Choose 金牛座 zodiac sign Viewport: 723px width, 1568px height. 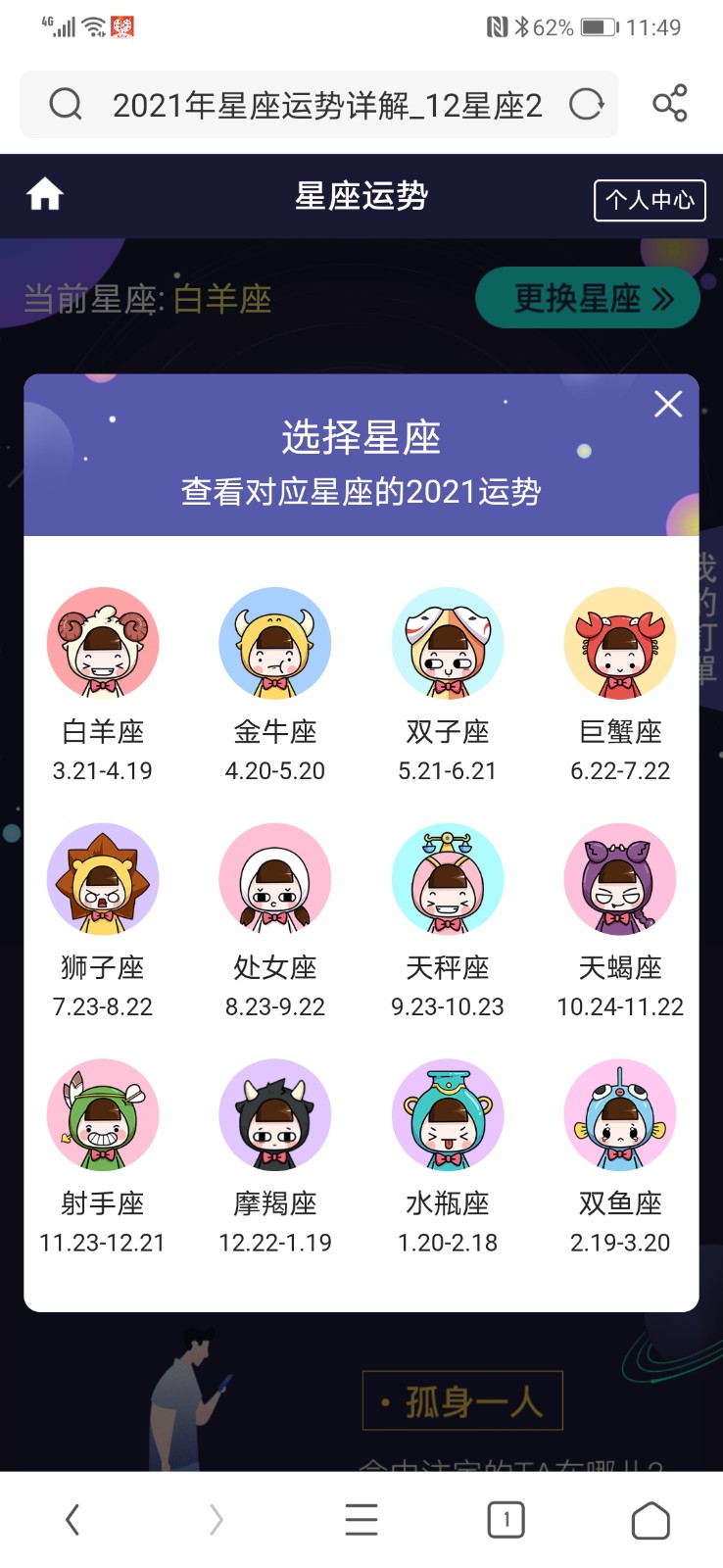pyautogui.click(x=275, y=644)
